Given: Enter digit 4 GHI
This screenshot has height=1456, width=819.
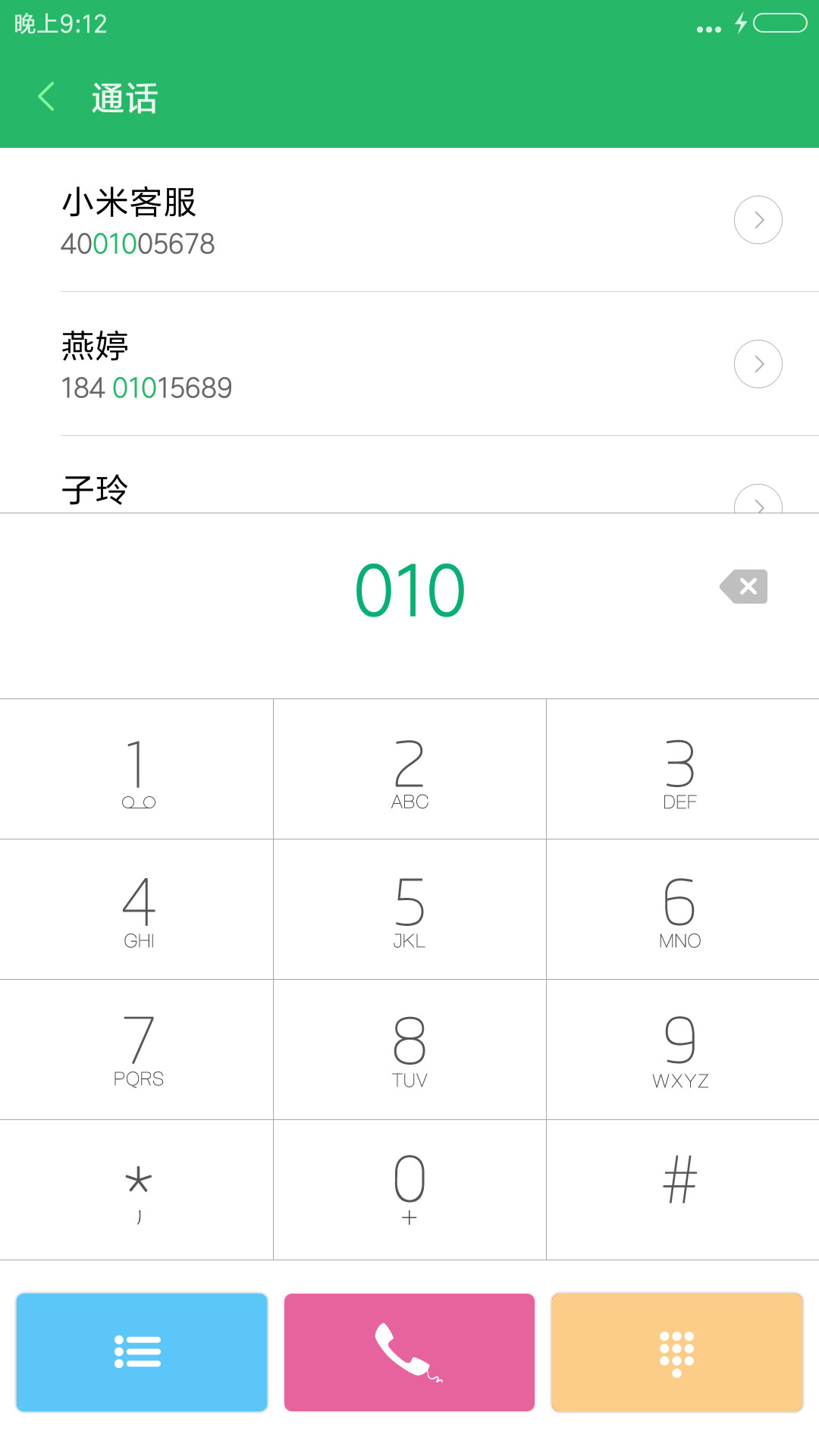Looking at the screenshot, I should point(136,909).
